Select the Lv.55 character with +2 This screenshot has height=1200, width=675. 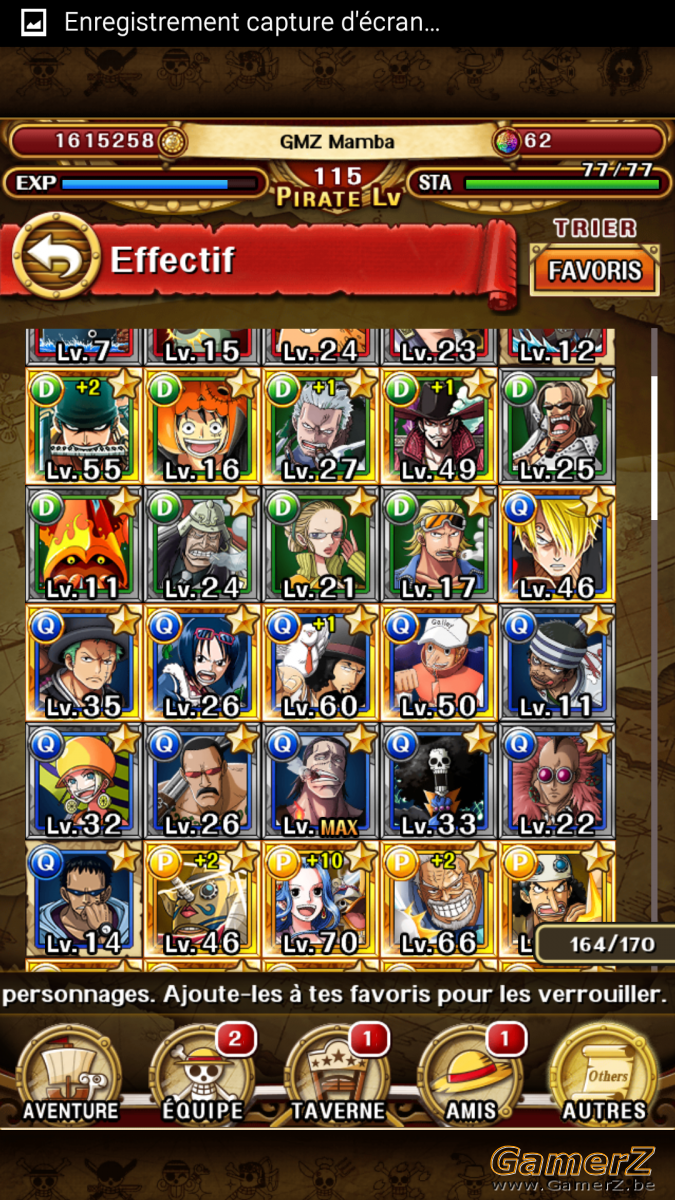(83, 425)
